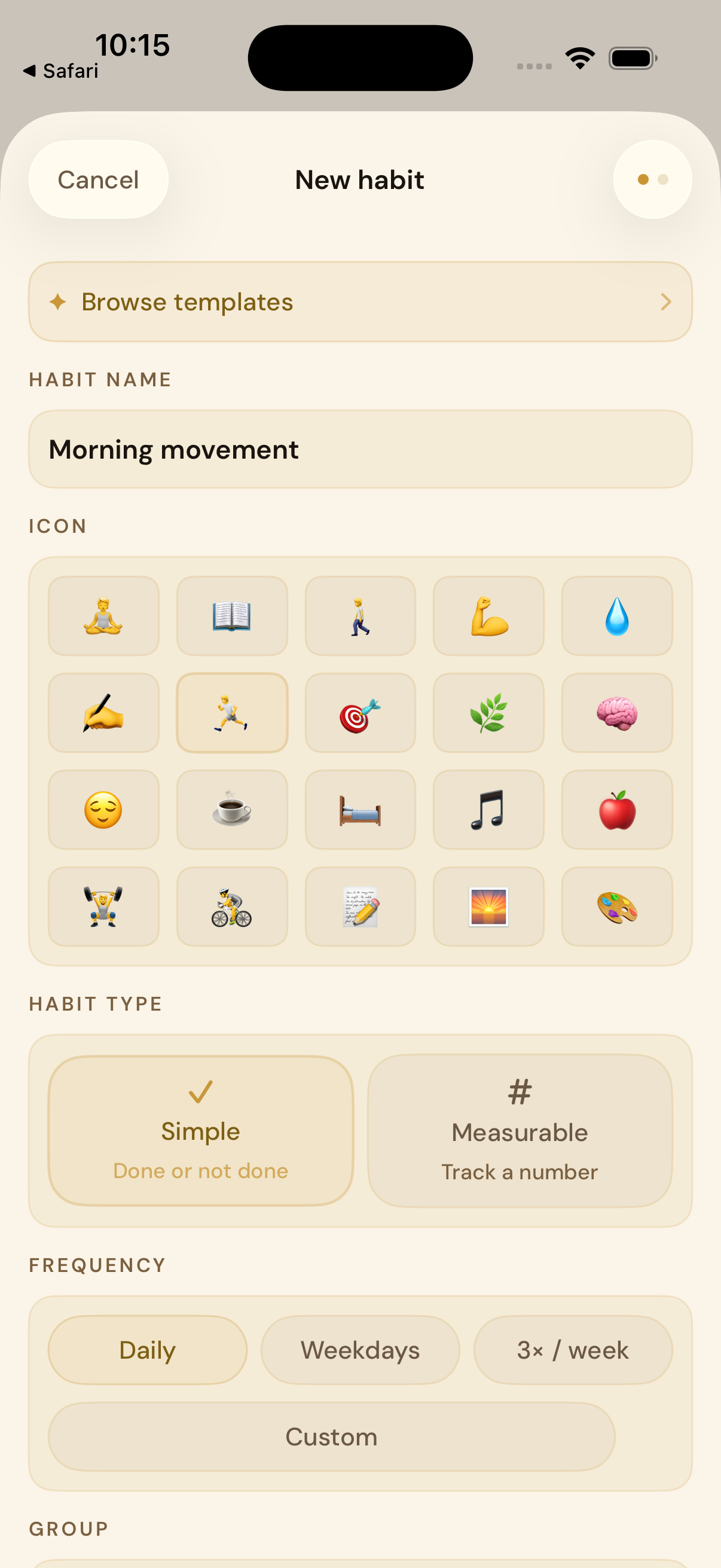Pick the artist palette icon
The width and height of the screenshot is (721, 1568).
point(617,907)
